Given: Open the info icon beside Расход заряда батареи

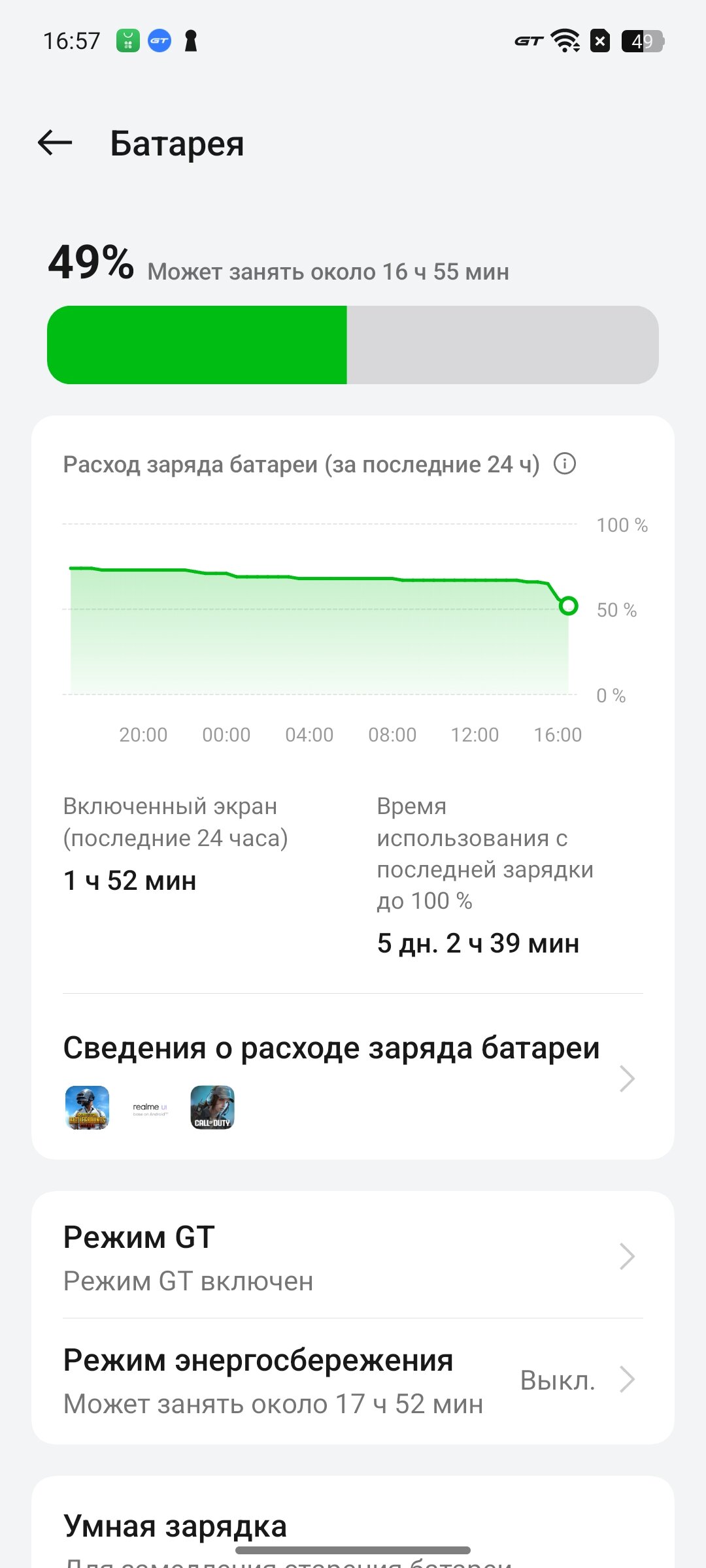Looking at the screenshot, I should tap(565, 464).
